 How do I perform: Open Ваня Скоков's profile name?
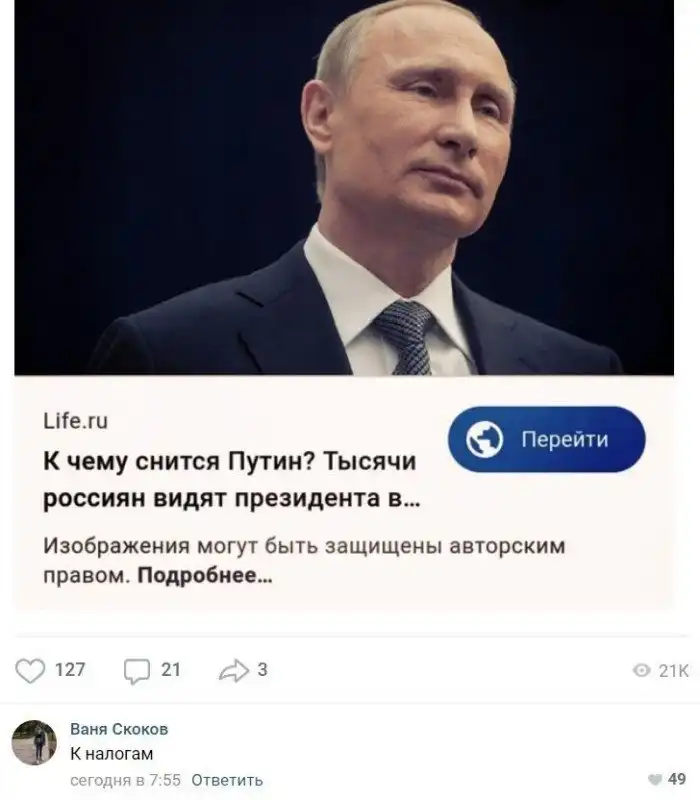tap(119, 729)
